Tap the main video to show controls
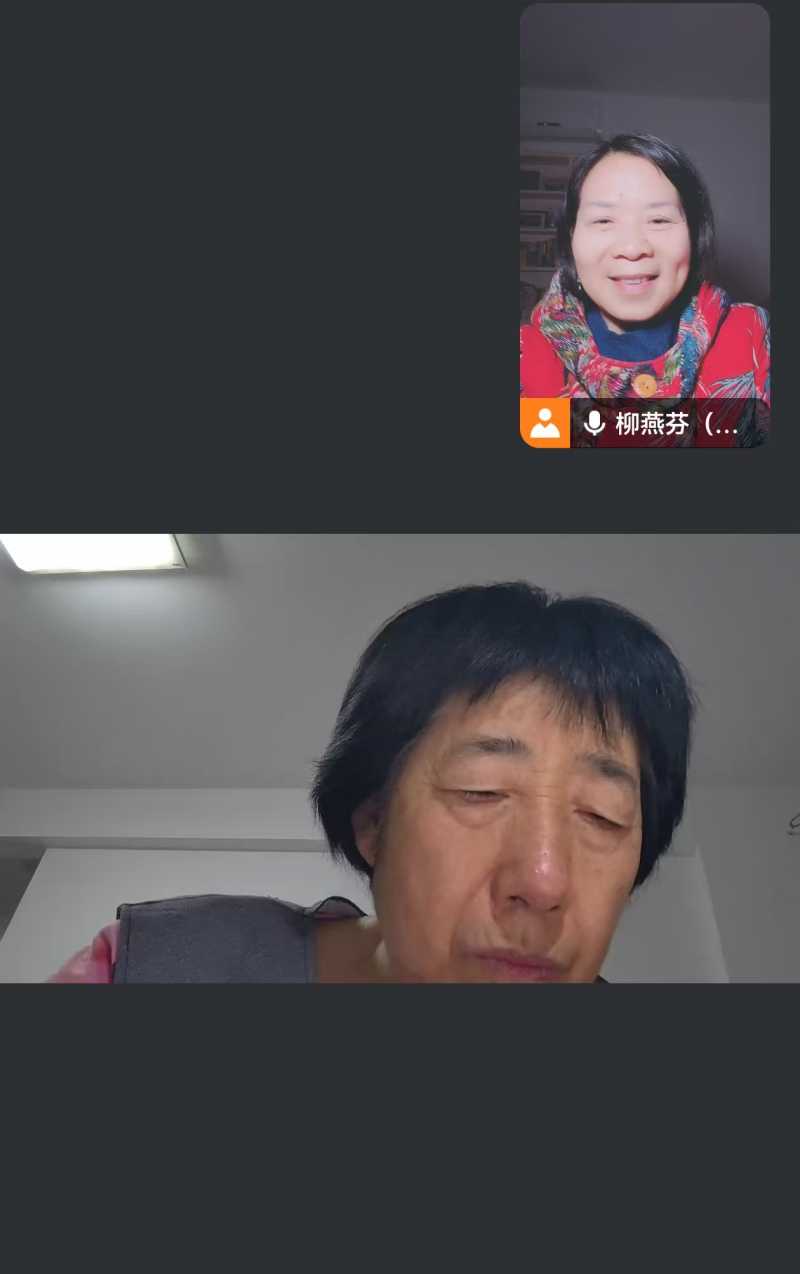This screenshot has width=800, height=1274. 400,750
